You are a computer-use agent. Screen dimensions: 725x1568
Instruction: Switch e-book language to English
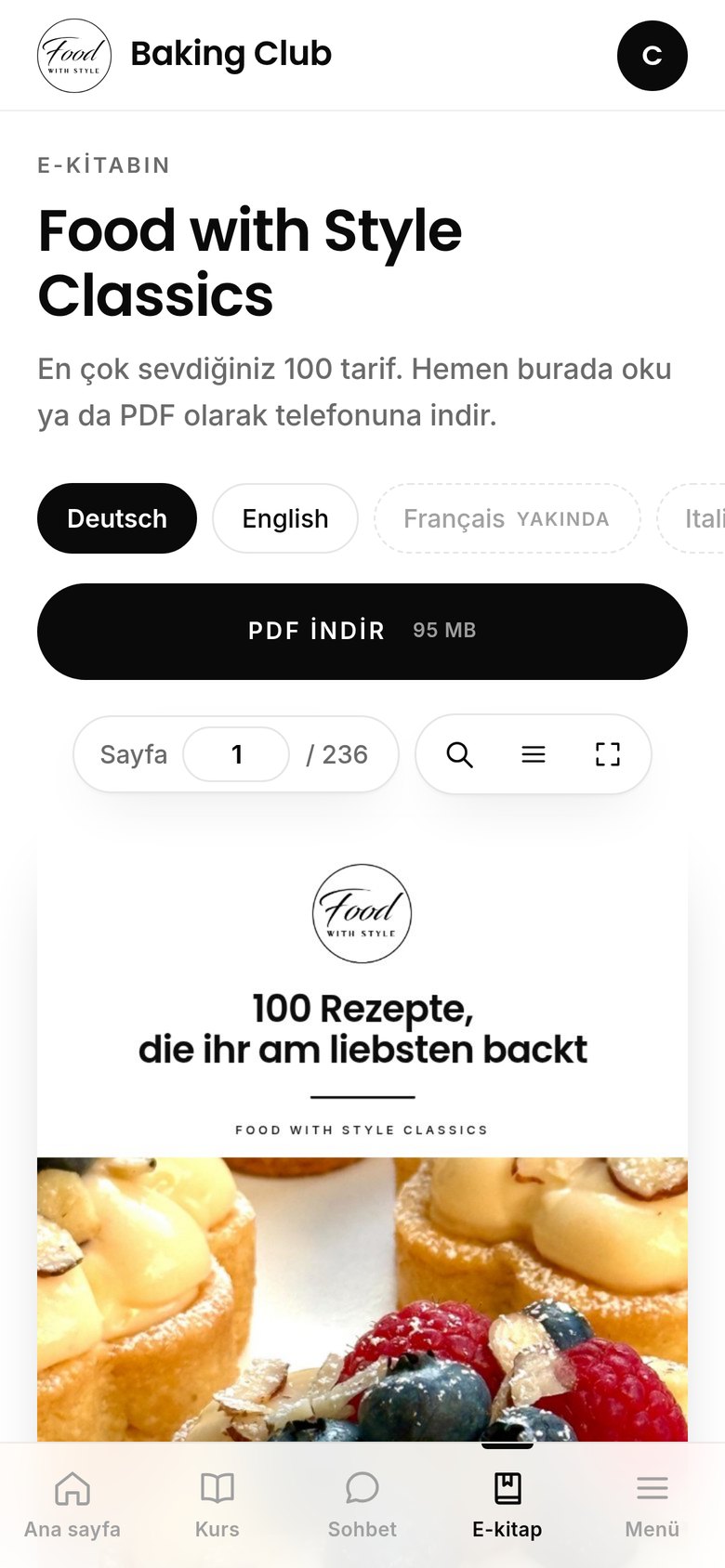285,518
